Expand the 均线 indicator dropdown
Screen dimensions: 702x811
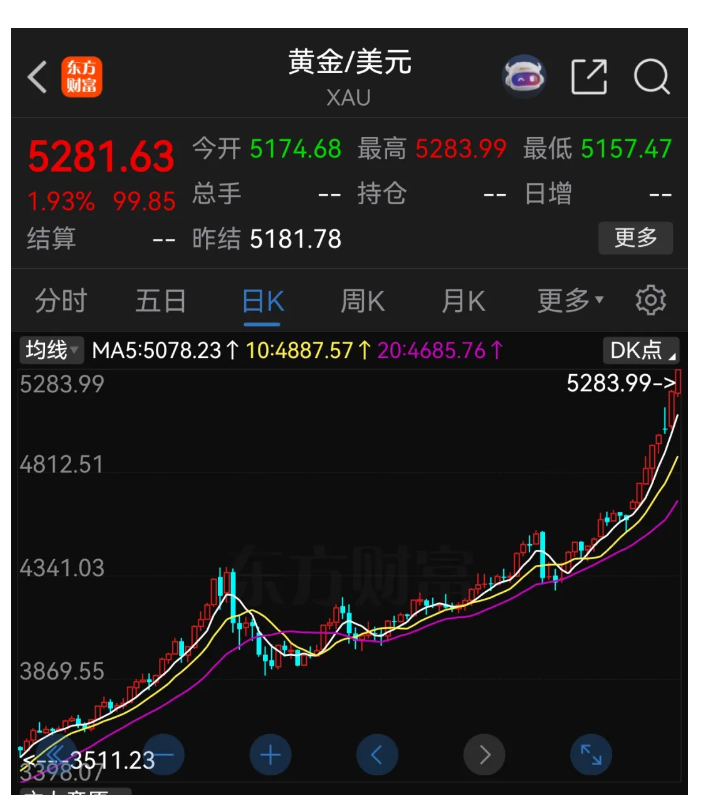pyautogui.click(x=53, y=350)
